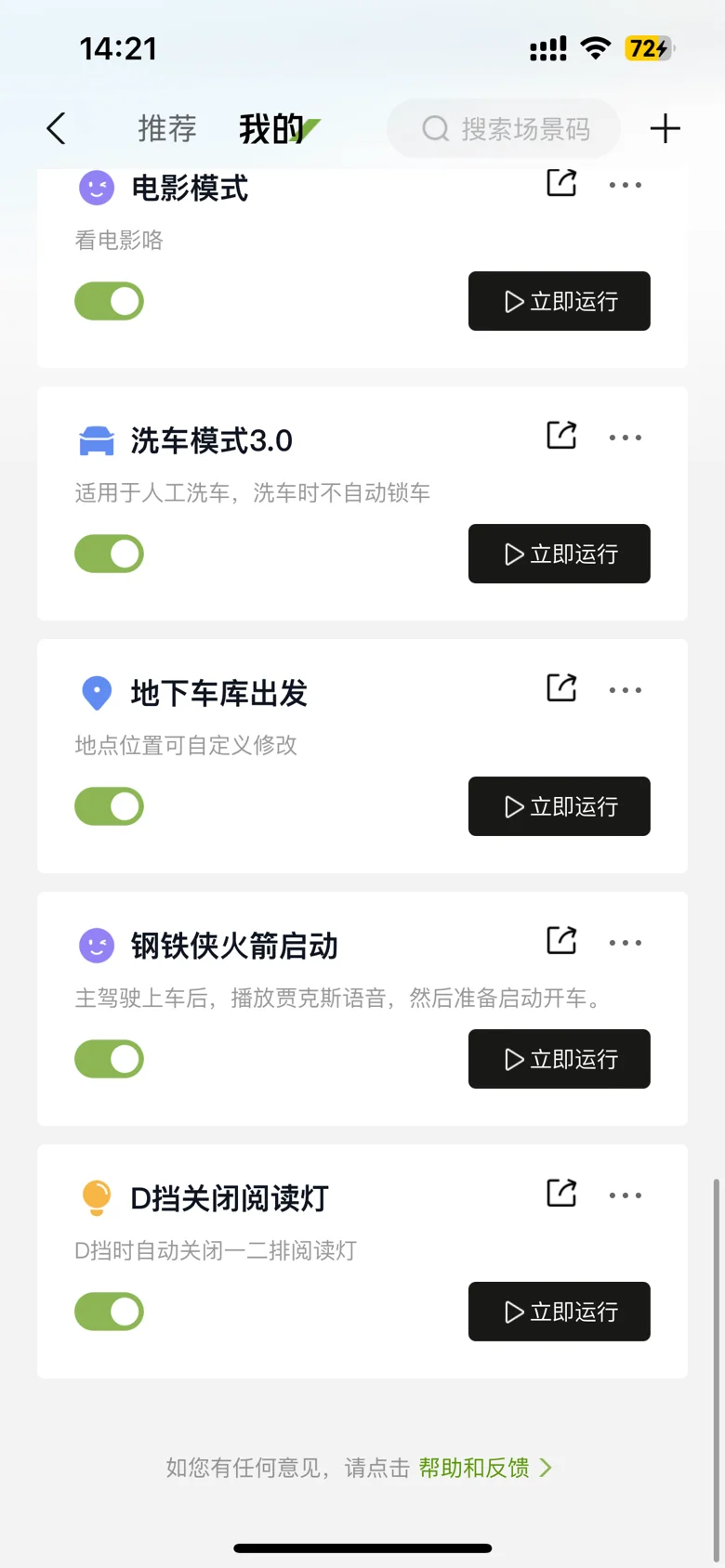725x1568 pixels.
Task: Disable the 电影模式 switch
Action: (110, 302)
